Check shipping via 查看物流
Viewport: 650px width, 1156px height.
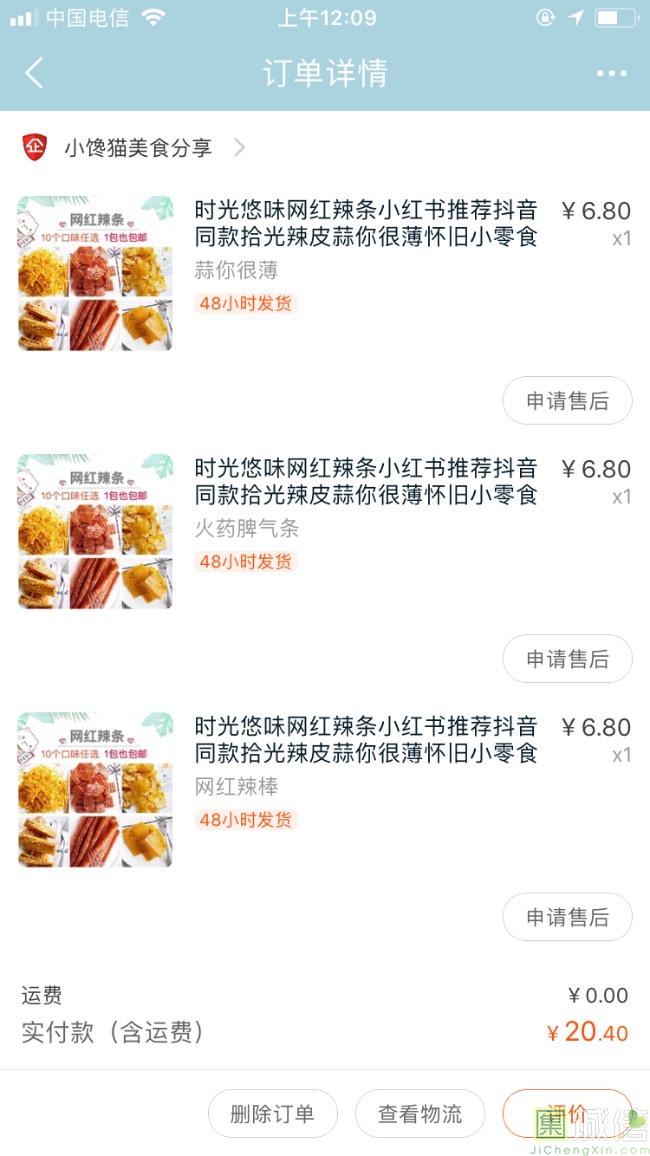pos(420,1114)
